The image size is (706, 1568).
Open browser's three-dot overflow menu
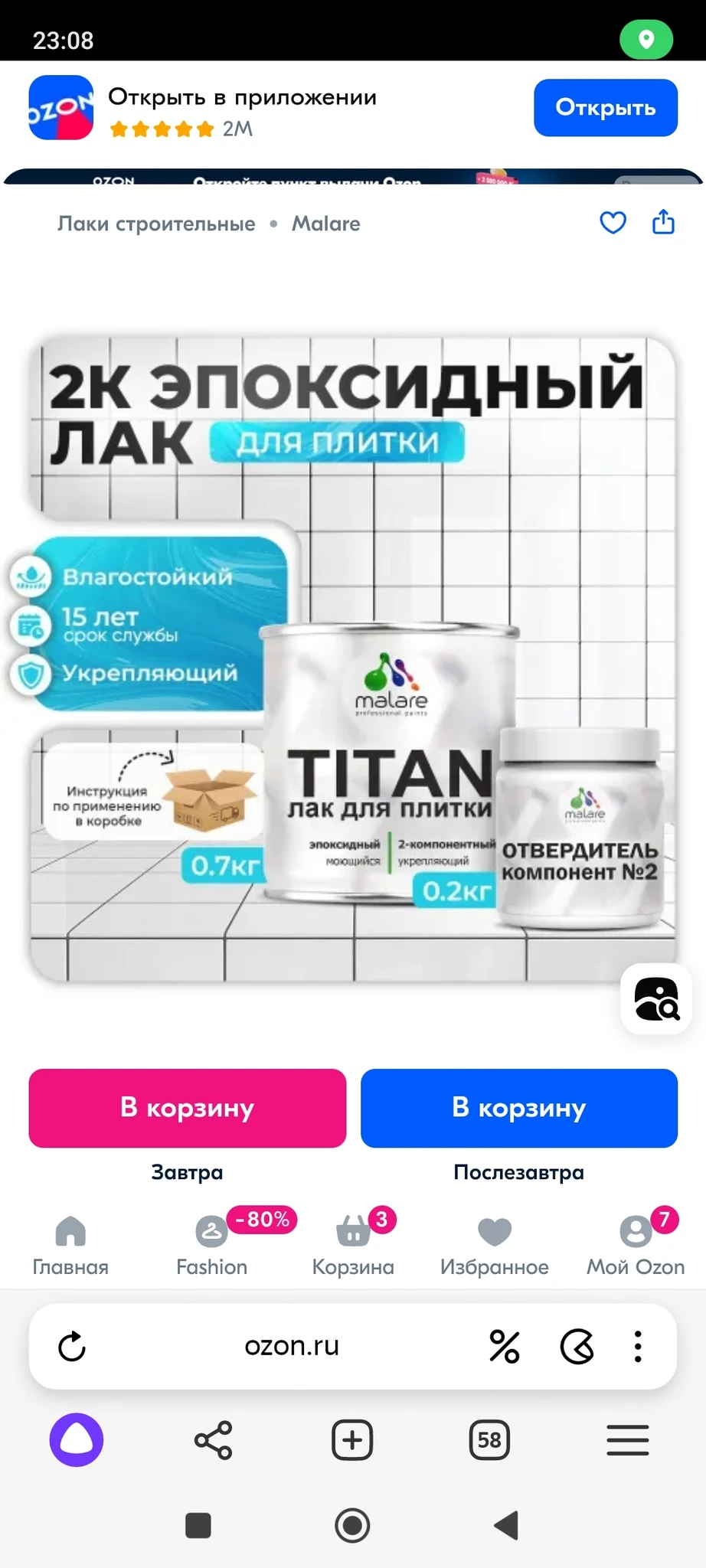pos(637,1346)
